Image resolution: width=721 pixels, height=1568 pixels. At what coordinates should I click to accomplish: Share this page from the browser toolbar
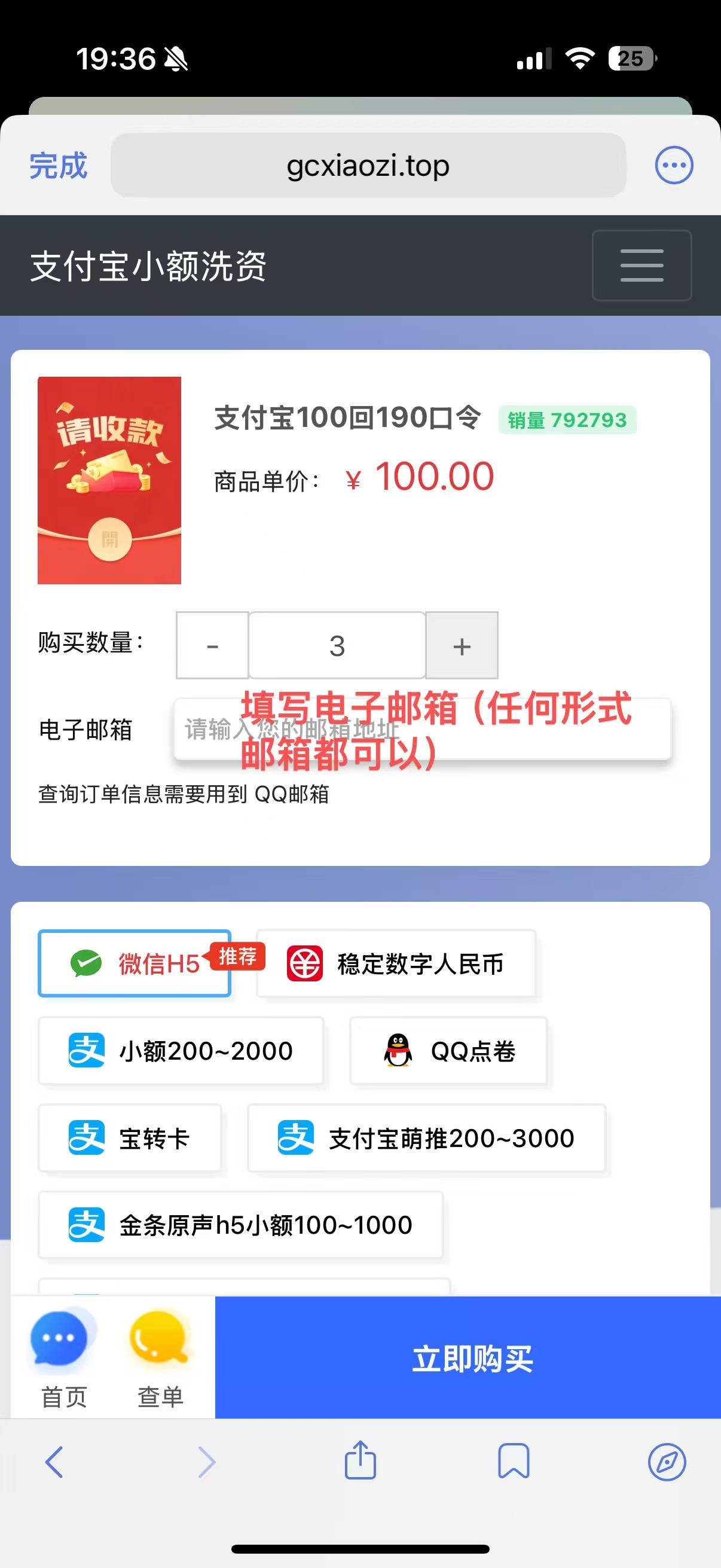point(360,1461)
